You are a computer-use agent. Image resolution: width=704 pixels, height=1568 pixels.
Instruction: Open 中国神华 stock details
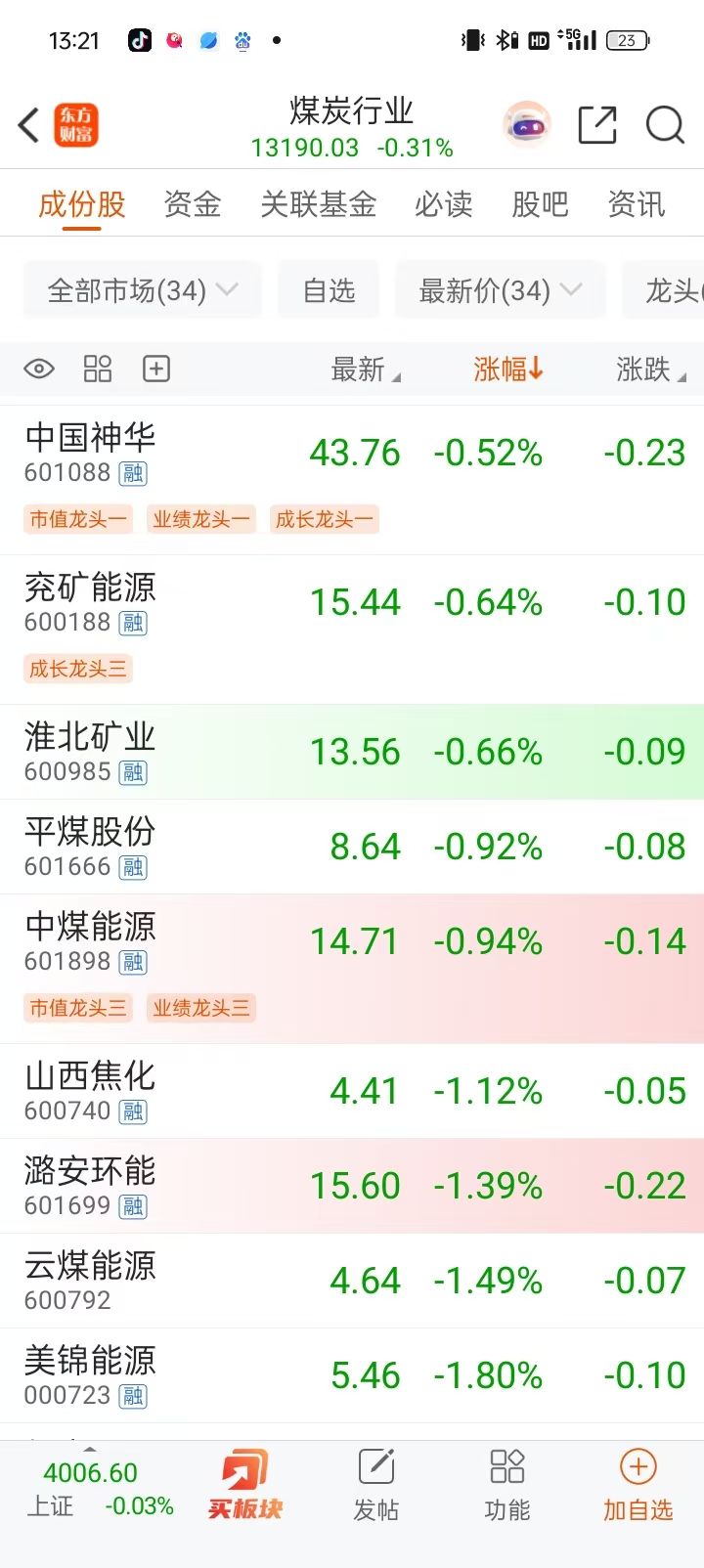(90, 453)
